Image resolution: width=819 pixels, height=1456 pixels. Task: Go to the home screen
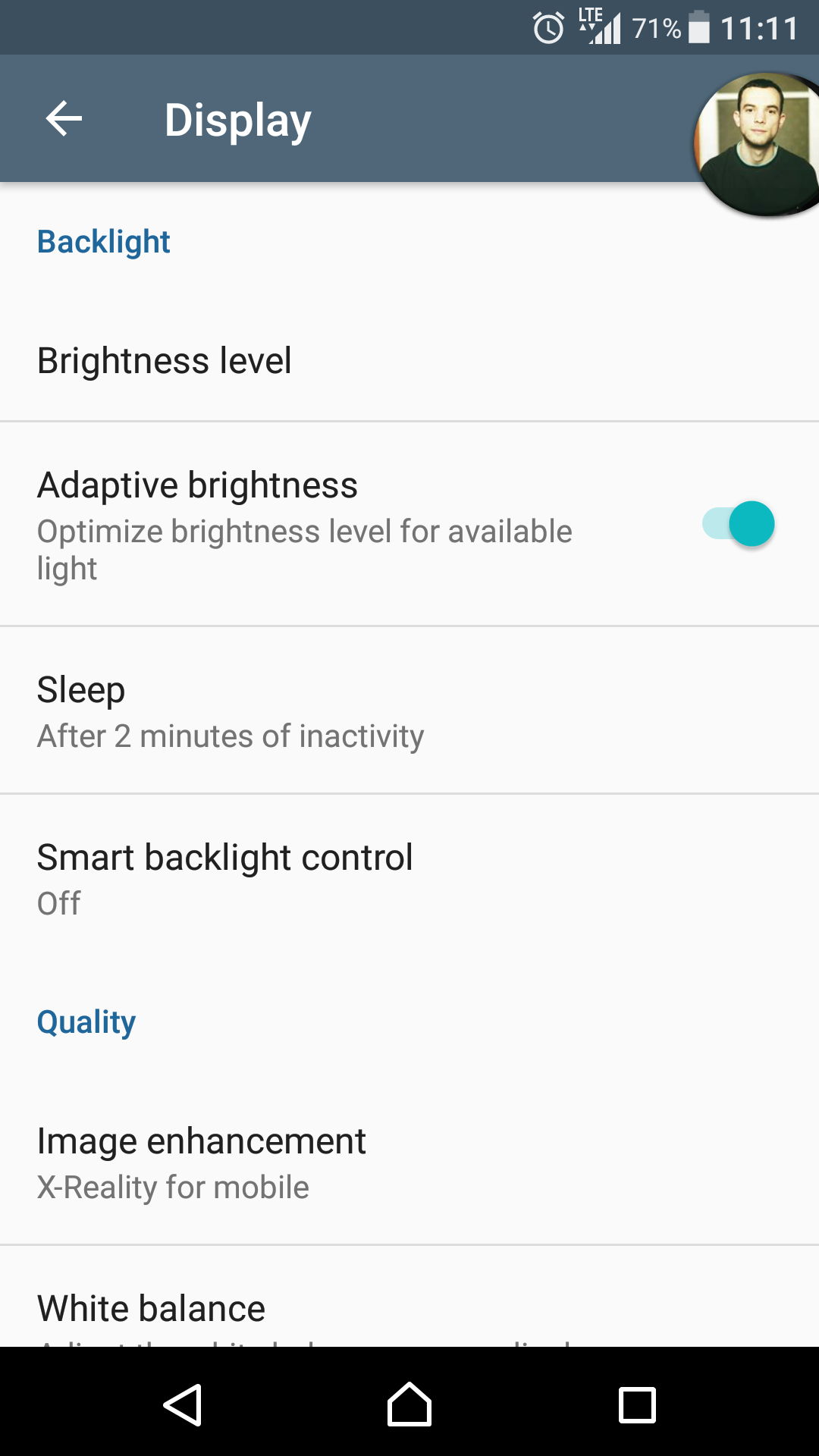click(409, 1404)
